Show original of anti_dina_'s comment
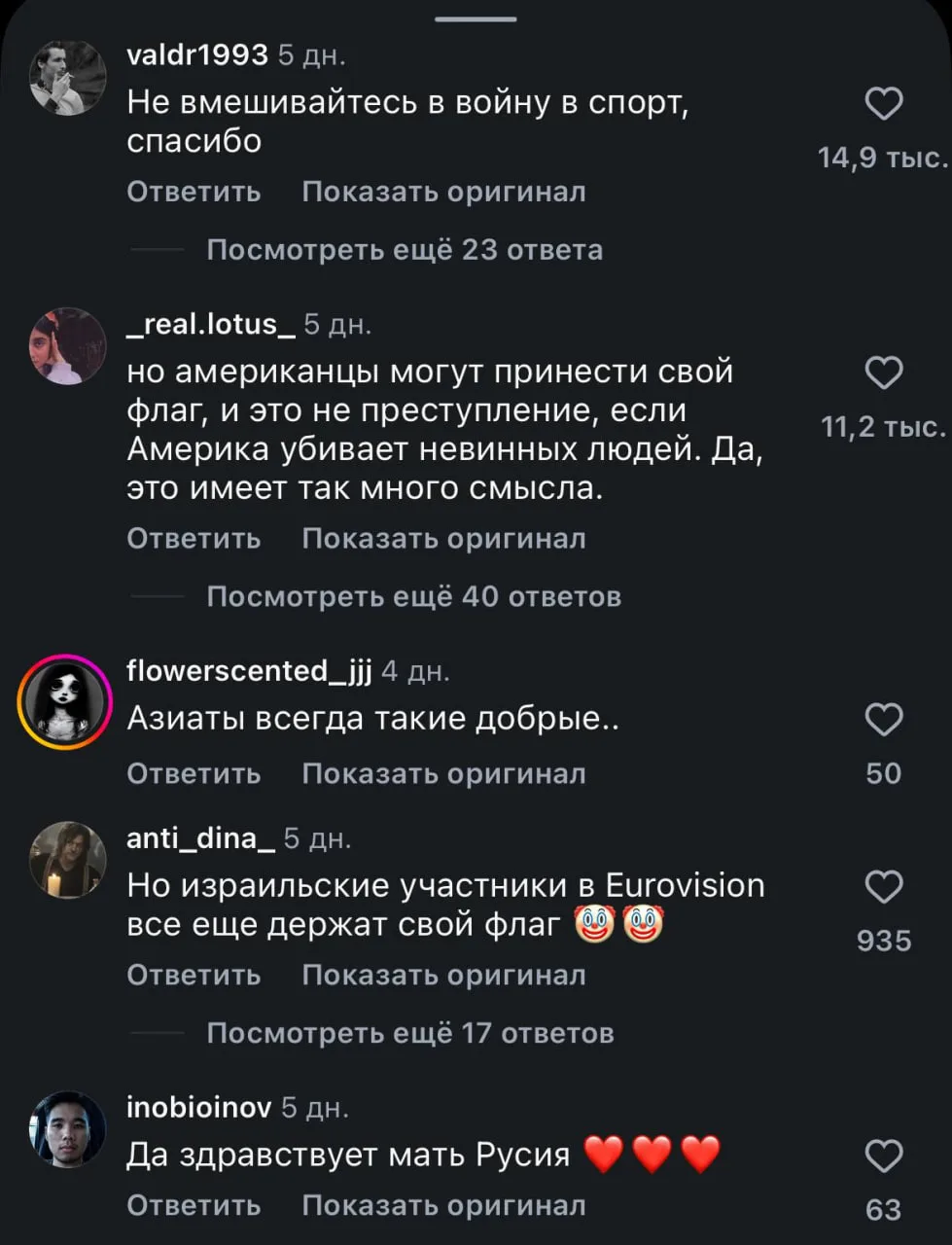Viewport: 952px width, 1245px height. coord(443,975)
